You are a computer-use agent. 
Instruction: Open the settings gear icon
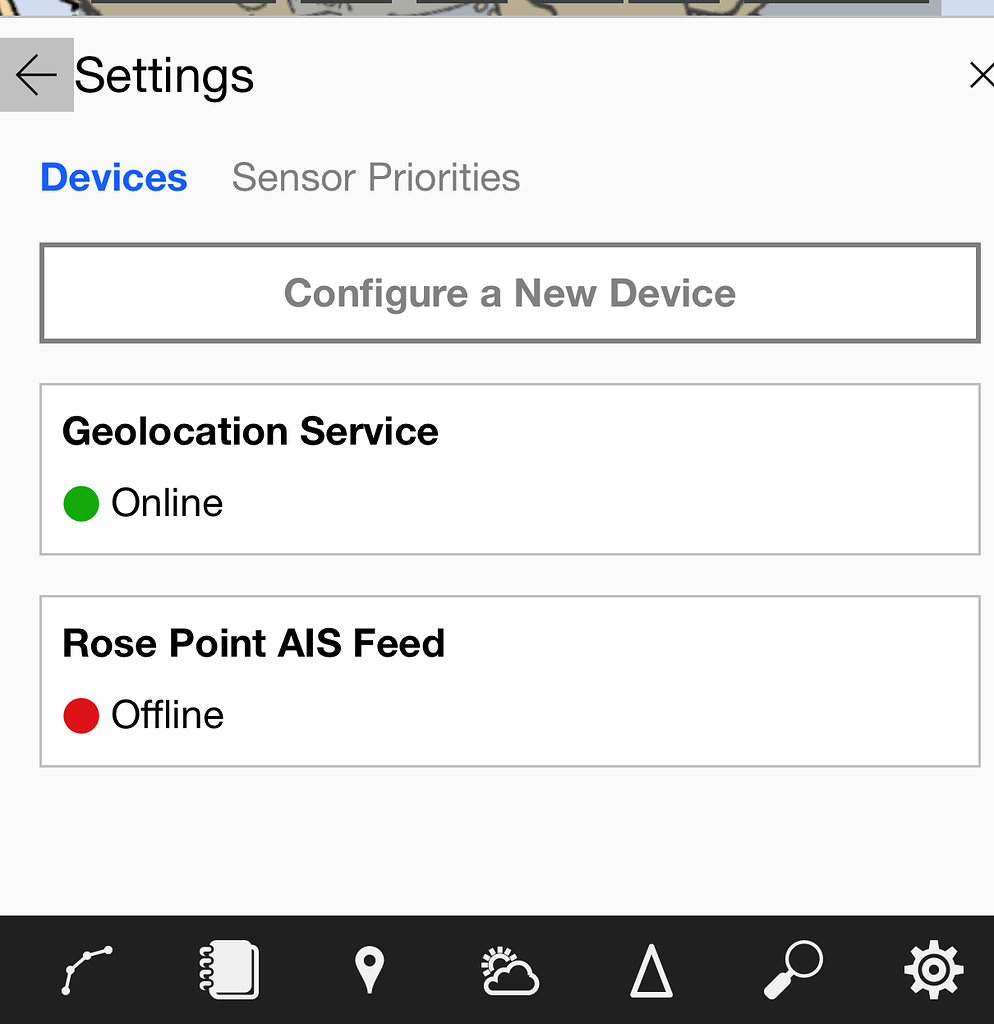tap(933, 968)
